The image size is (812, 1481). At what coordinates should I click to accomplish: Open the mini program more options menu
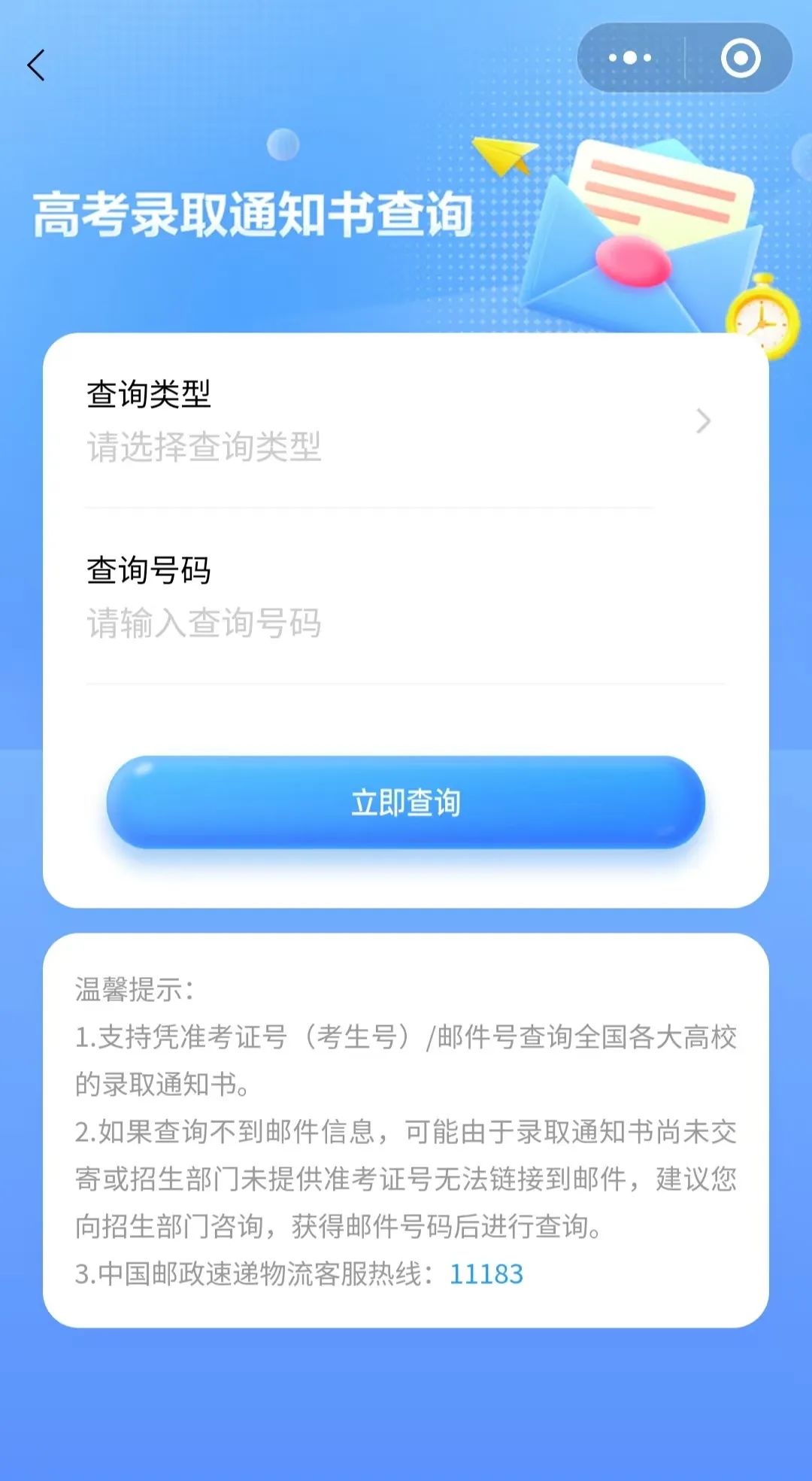630,58
